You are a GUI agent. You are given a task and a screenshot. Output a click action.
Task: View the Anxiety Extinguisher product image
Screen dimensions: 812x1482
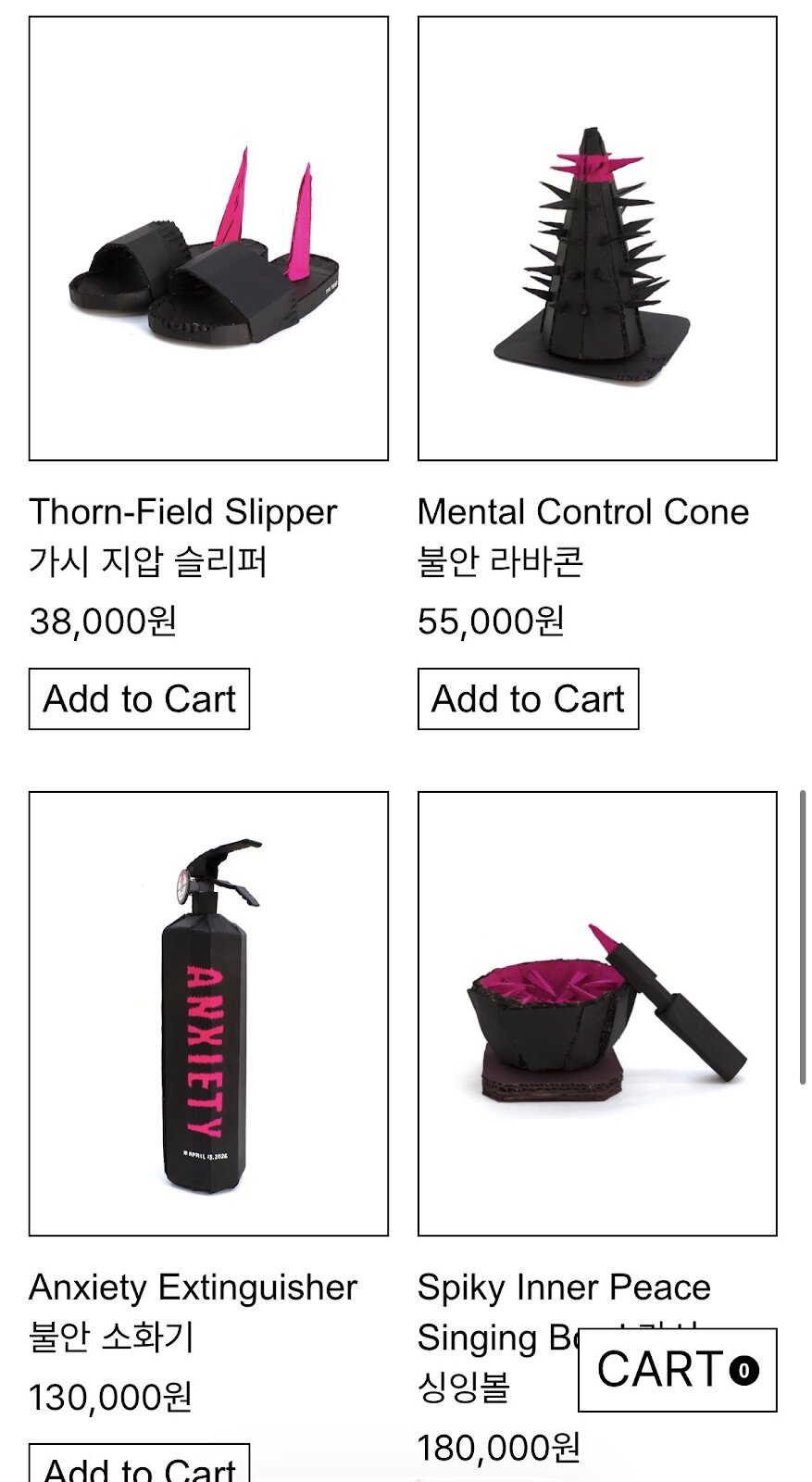click(208, 1013)
